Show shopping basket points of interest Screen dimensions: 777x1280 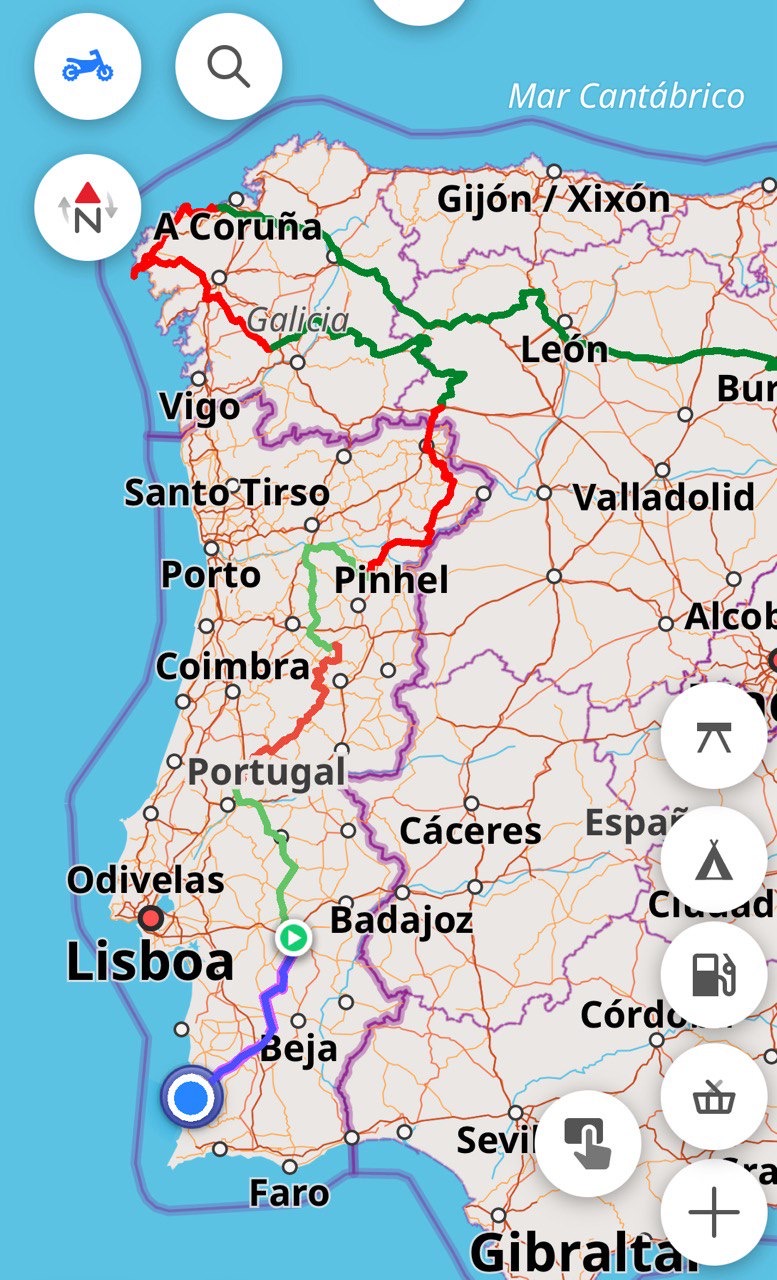[x=714, y=1097]
